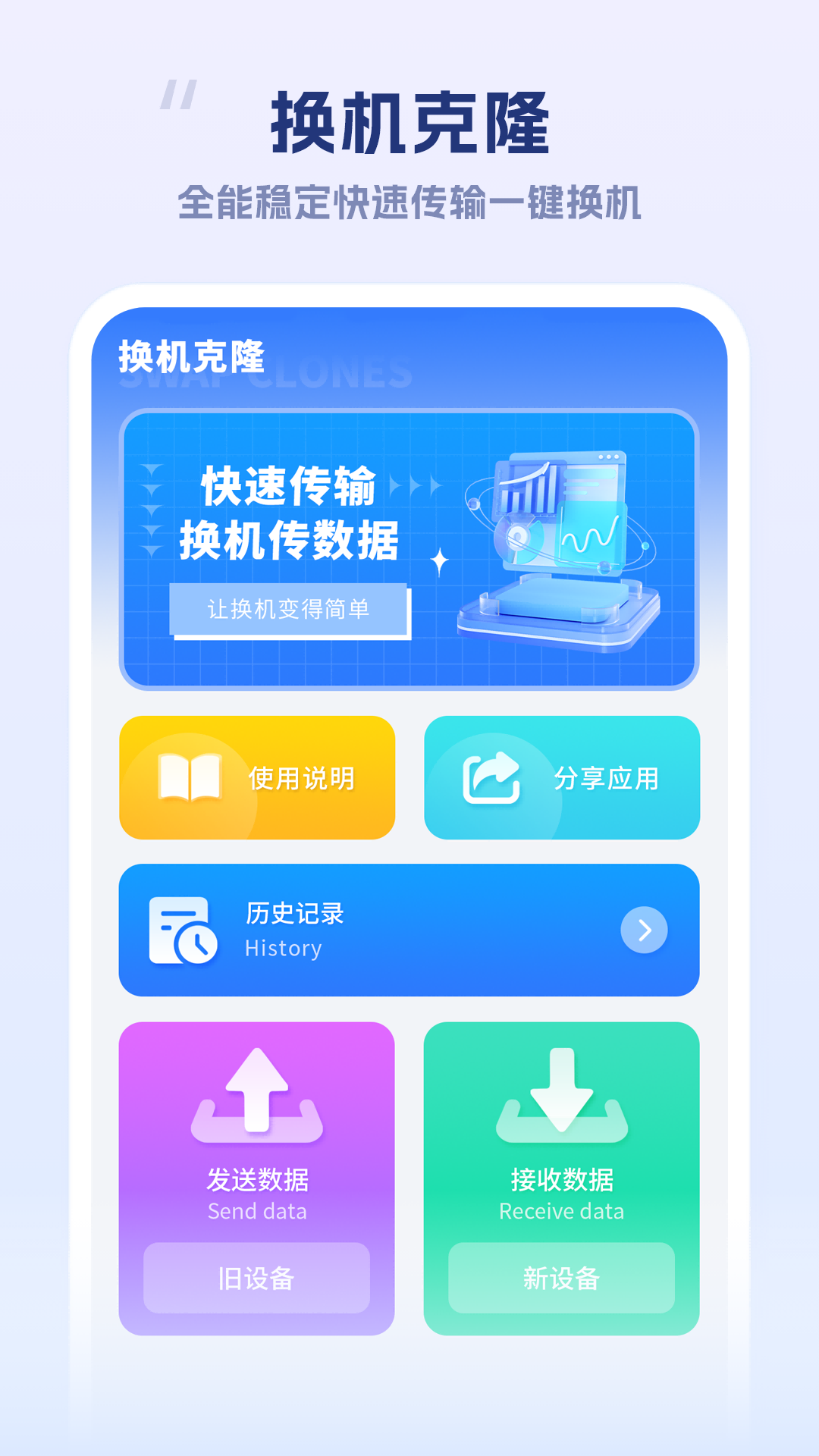
Task: Tap the sparkle star graphic in the banner
Action: (440, 561)
